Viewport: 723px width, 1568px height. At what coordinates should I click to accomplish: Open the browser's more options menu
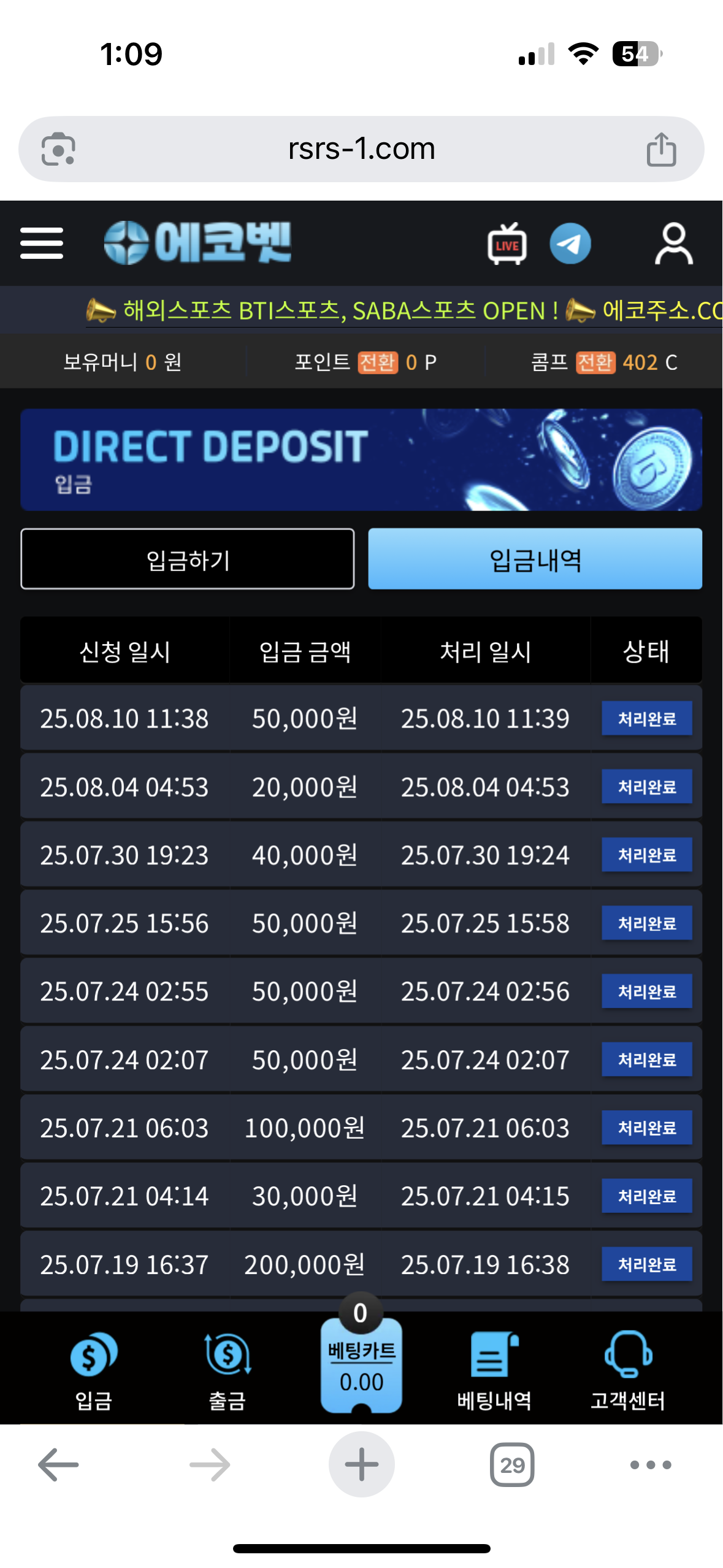click(650, 1464)
